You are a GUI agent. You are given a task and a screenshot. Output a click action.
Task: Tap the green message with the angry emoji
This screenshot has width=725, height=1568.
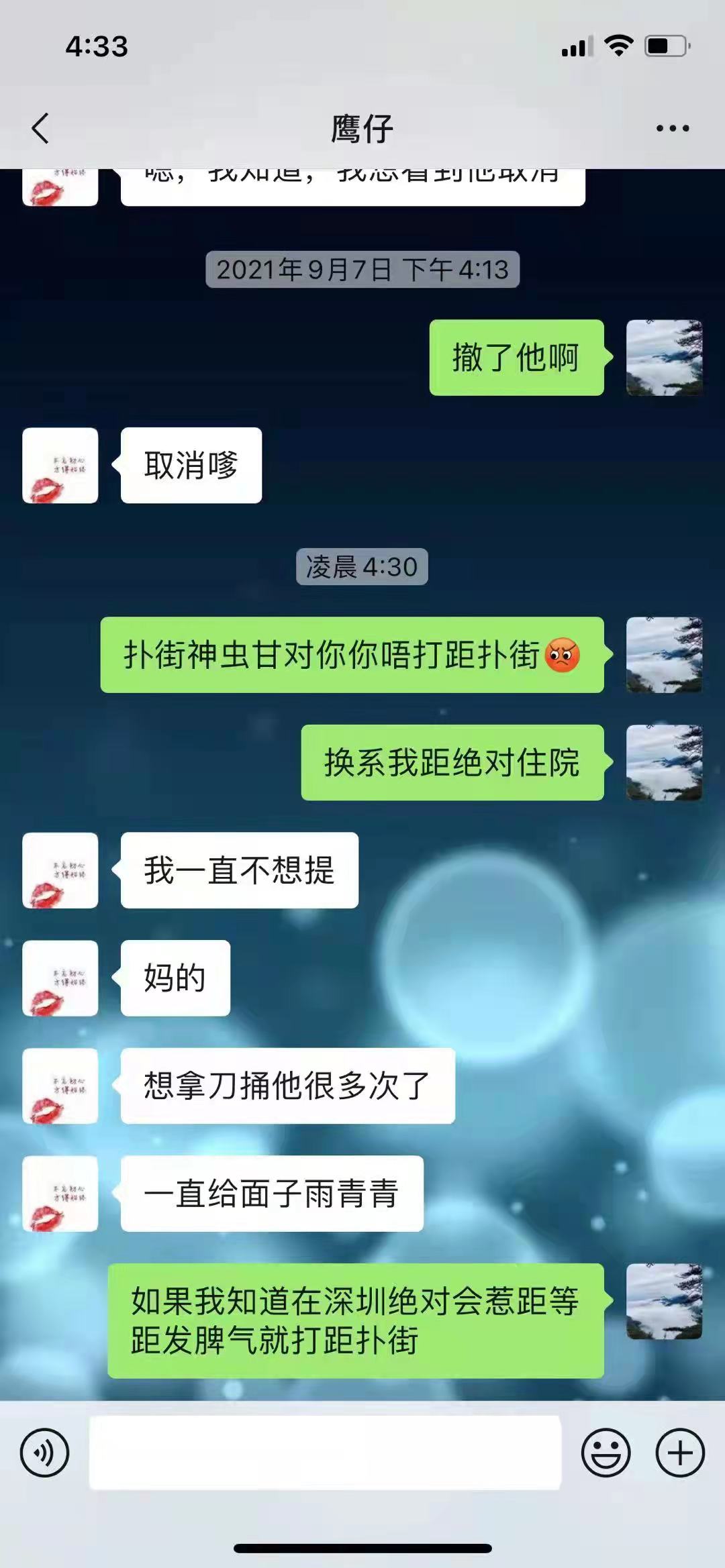pos(354,654)
